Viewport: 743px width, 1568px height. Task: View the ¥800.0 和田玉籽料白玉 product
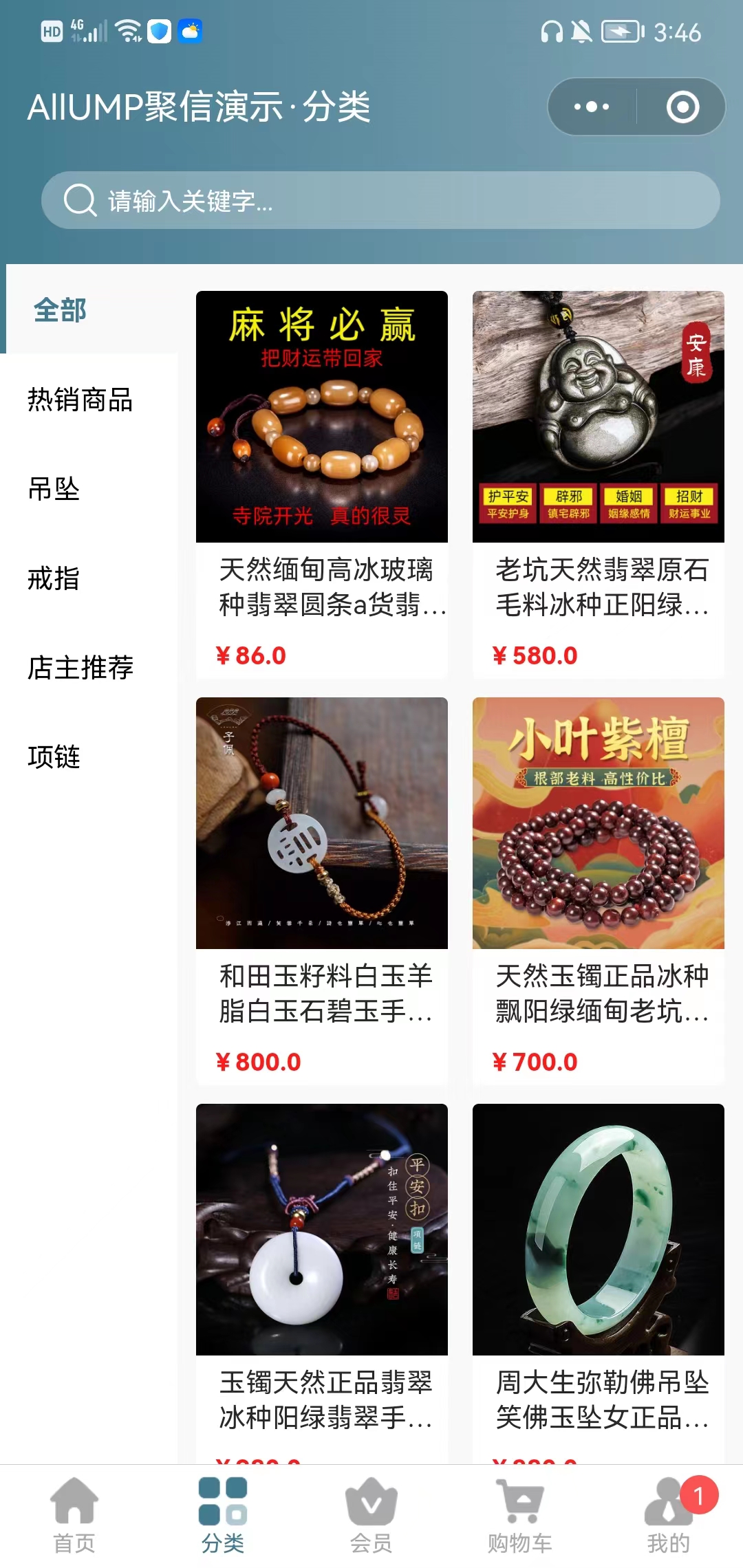322,887
